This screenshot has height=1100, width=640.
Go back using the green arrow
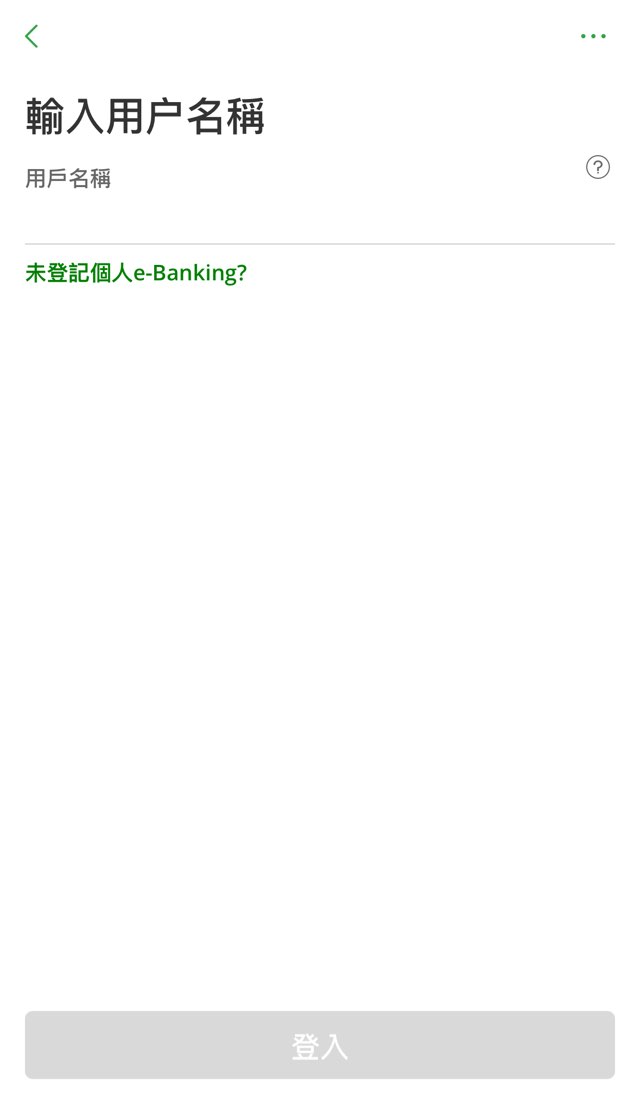(x=32, y=36)
